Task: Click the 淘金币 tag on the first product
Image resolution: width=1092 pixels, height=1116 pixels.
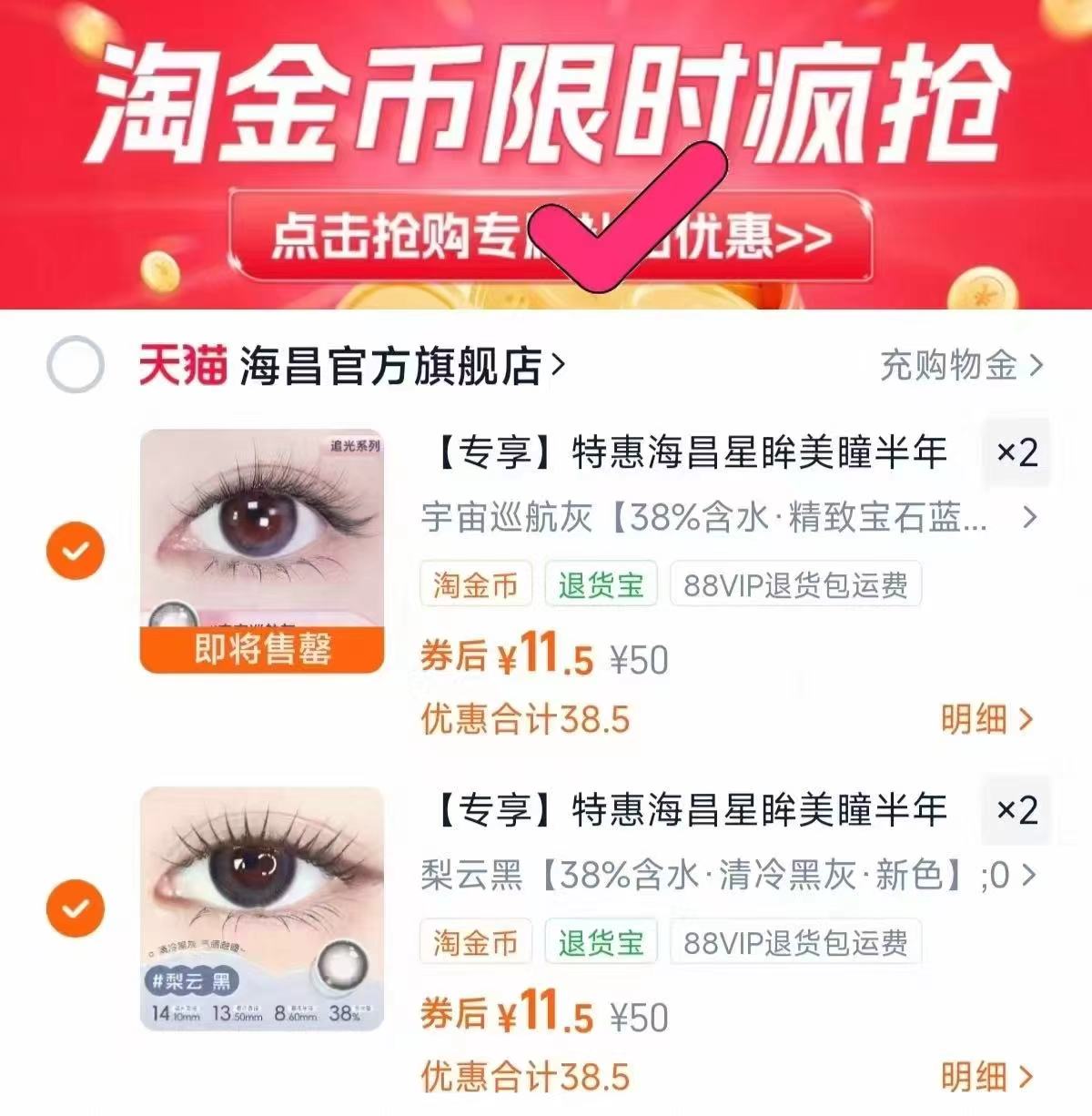Action: point(476,583)
